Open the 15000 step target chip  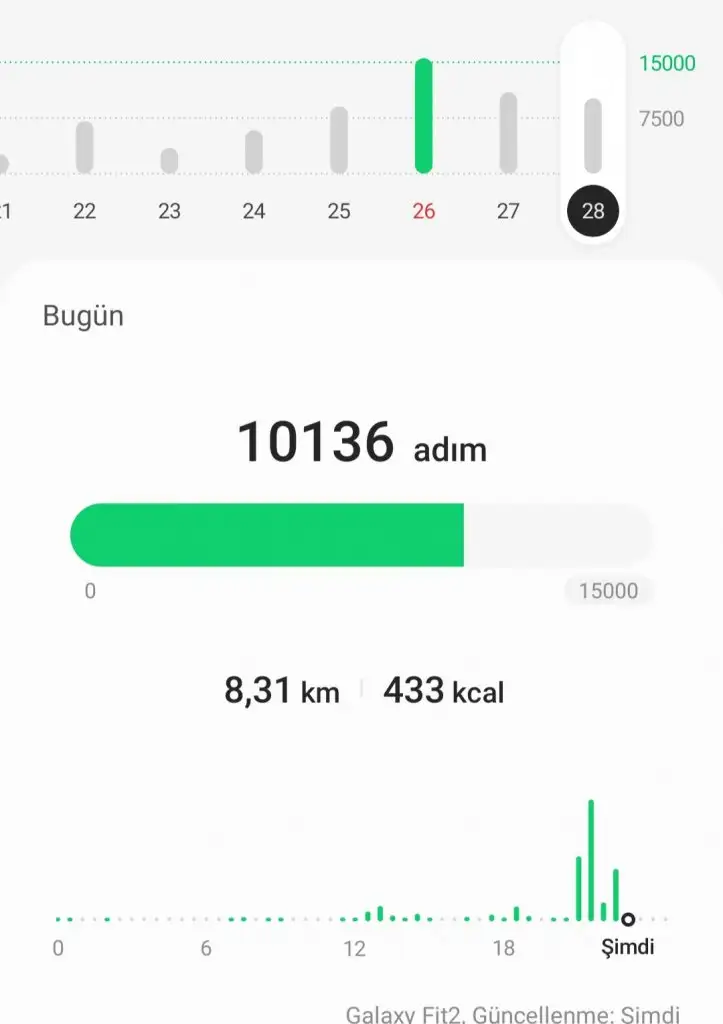(608, 591)
